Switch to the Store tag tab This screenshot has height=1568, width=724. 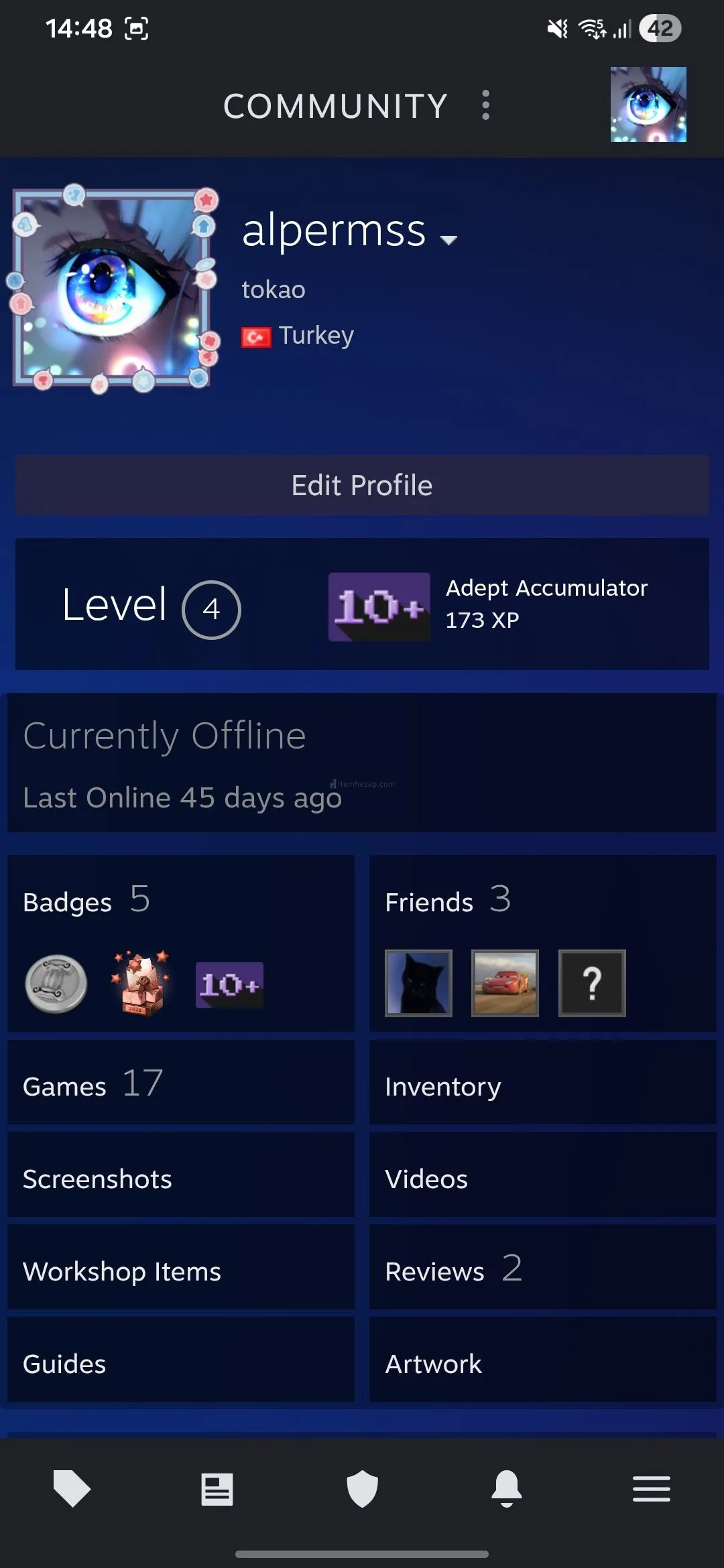[72, 1489]
